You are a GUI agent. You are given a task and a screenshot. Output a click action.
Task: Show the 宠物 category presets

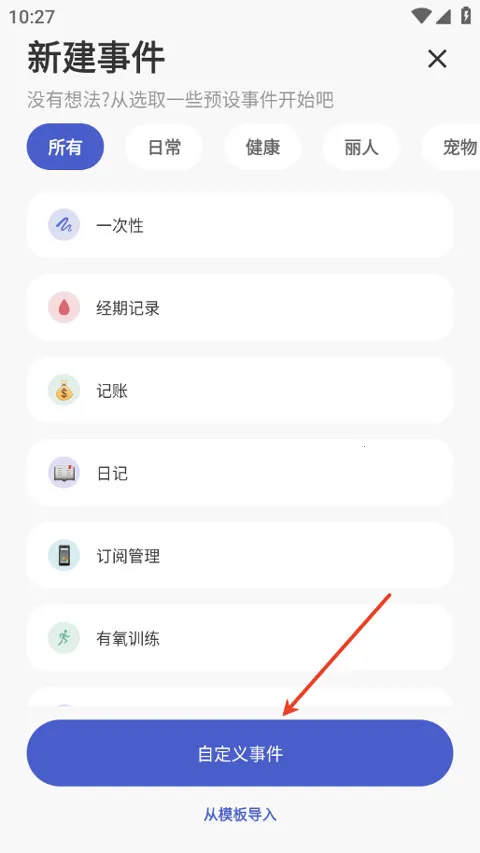[x=452, y=147]
